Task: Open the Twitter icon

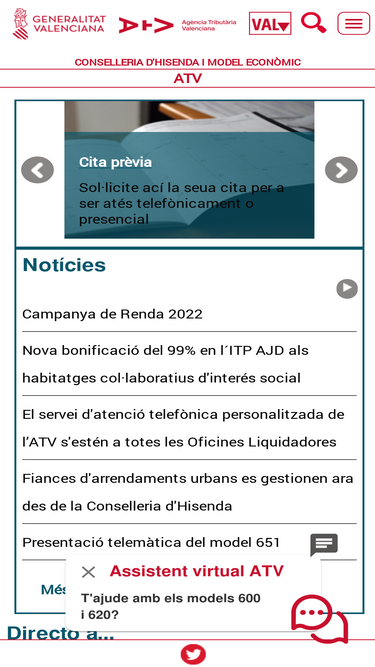Action: 193,655
